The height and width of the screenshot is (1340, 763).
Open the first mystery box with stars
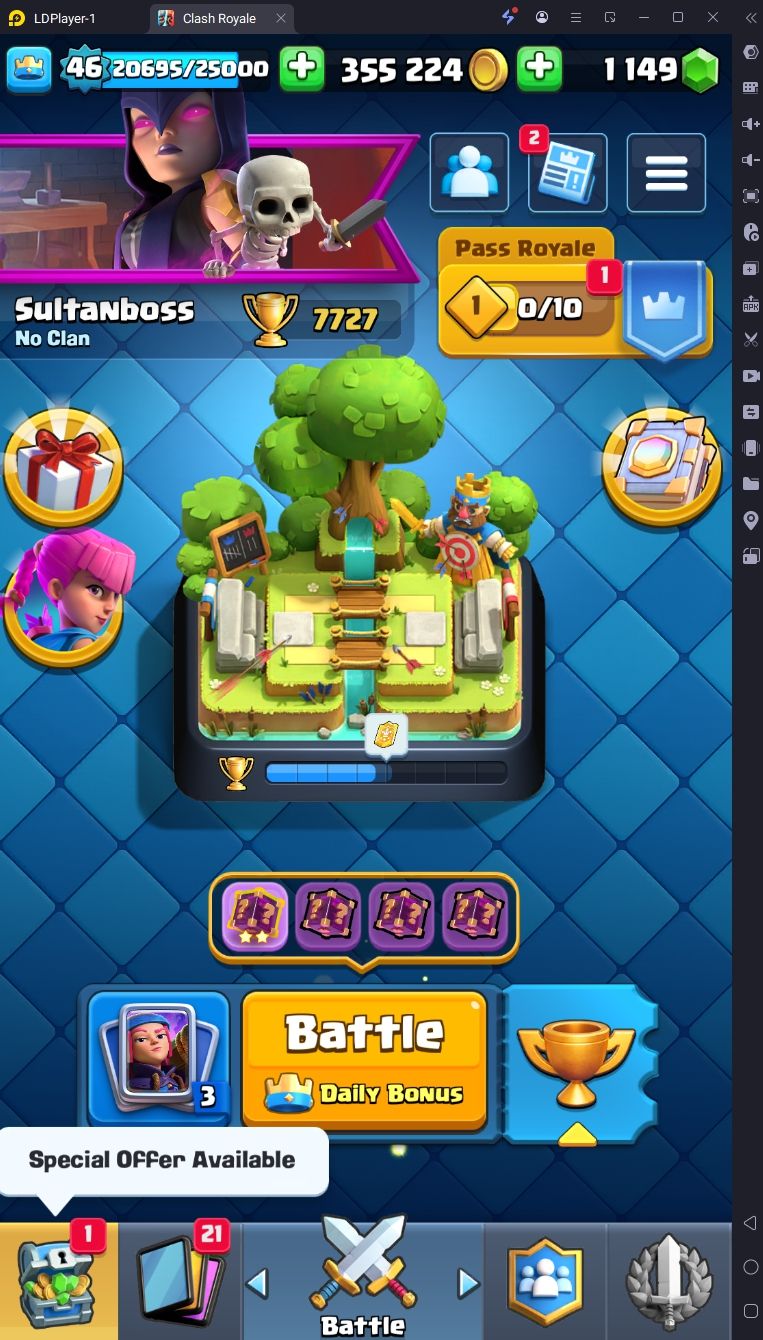(x=255, y=916)
